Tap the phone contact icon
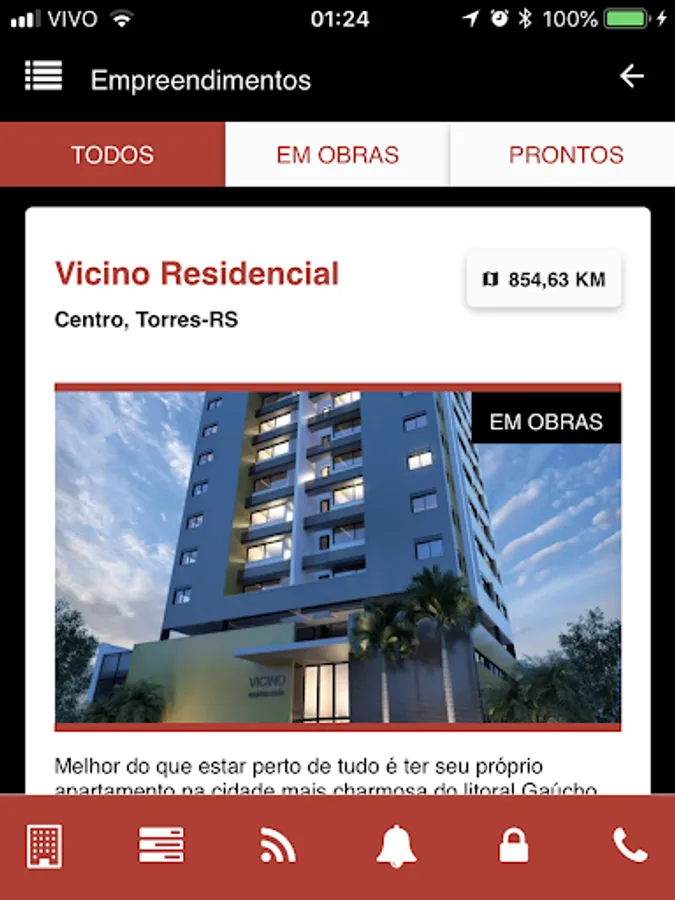 pos(630,847)
